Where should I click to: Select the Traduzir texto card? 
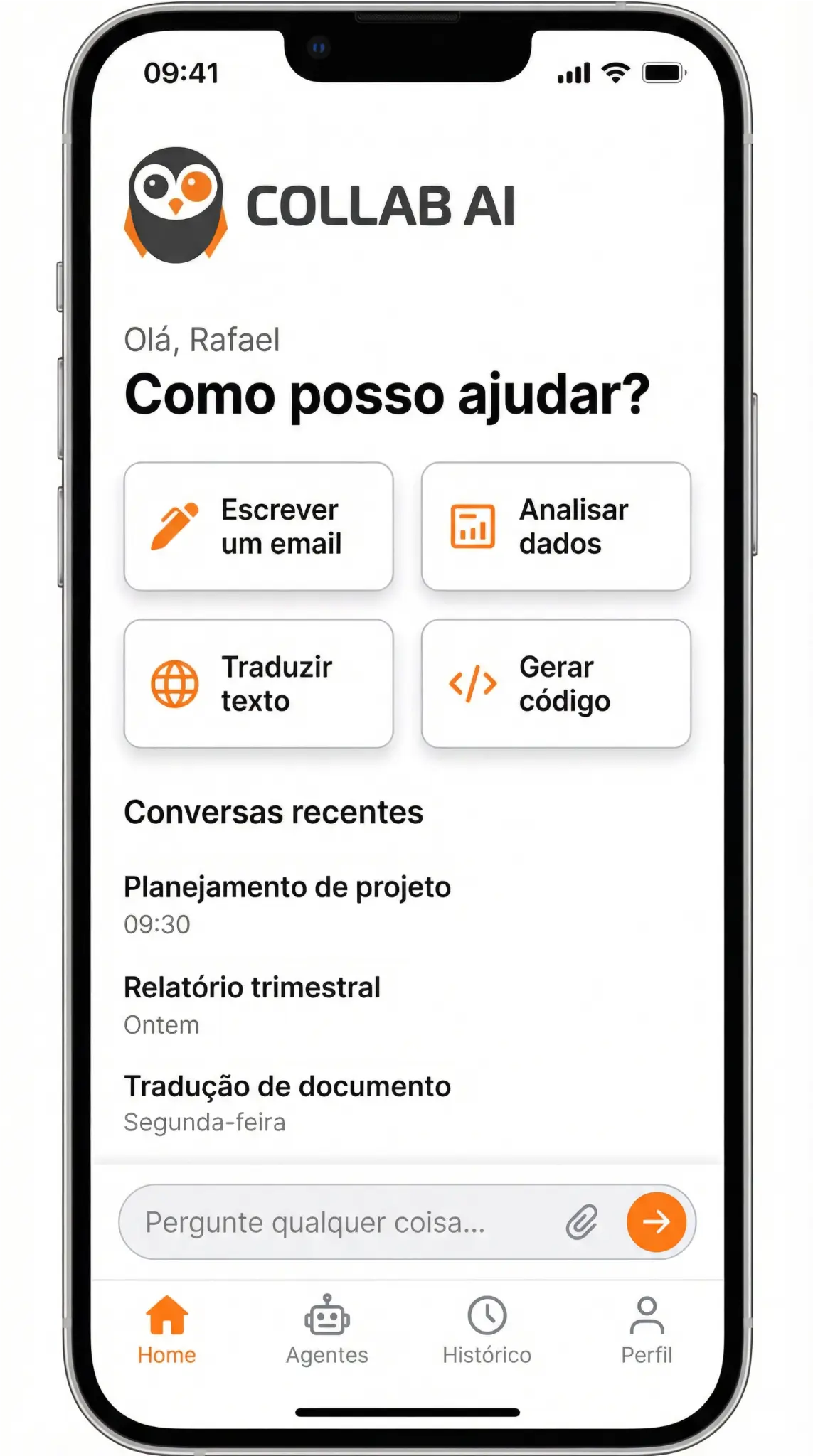(259, 683)
